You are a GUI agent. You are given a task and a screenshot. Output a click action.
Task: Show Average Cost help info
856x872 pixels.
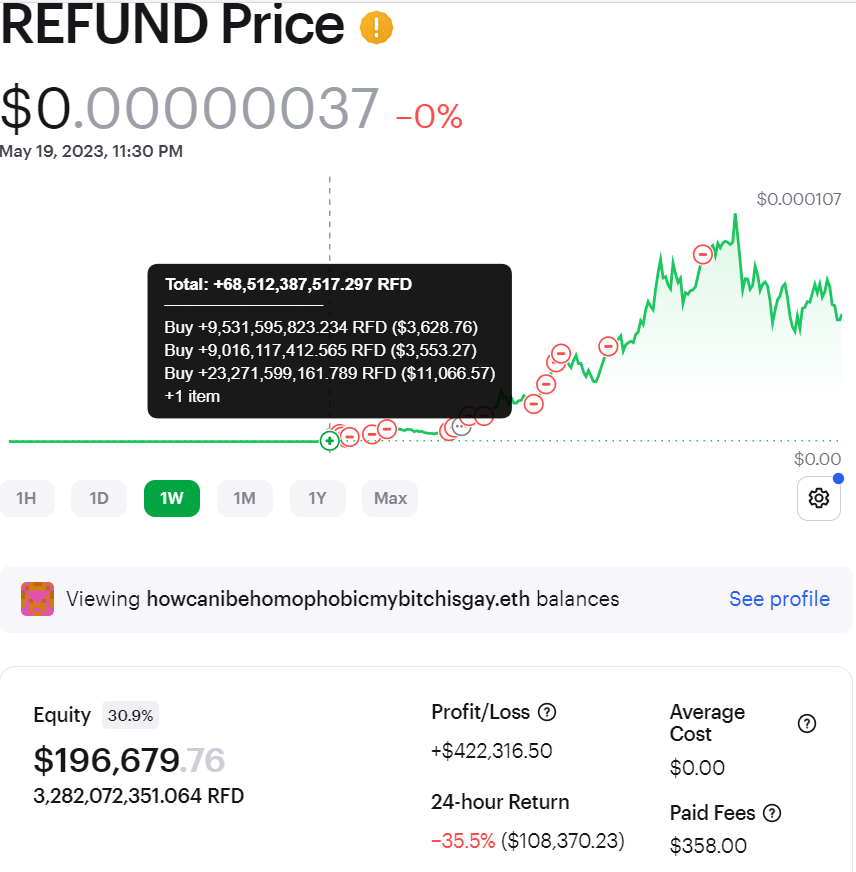[x=807, y=723]
